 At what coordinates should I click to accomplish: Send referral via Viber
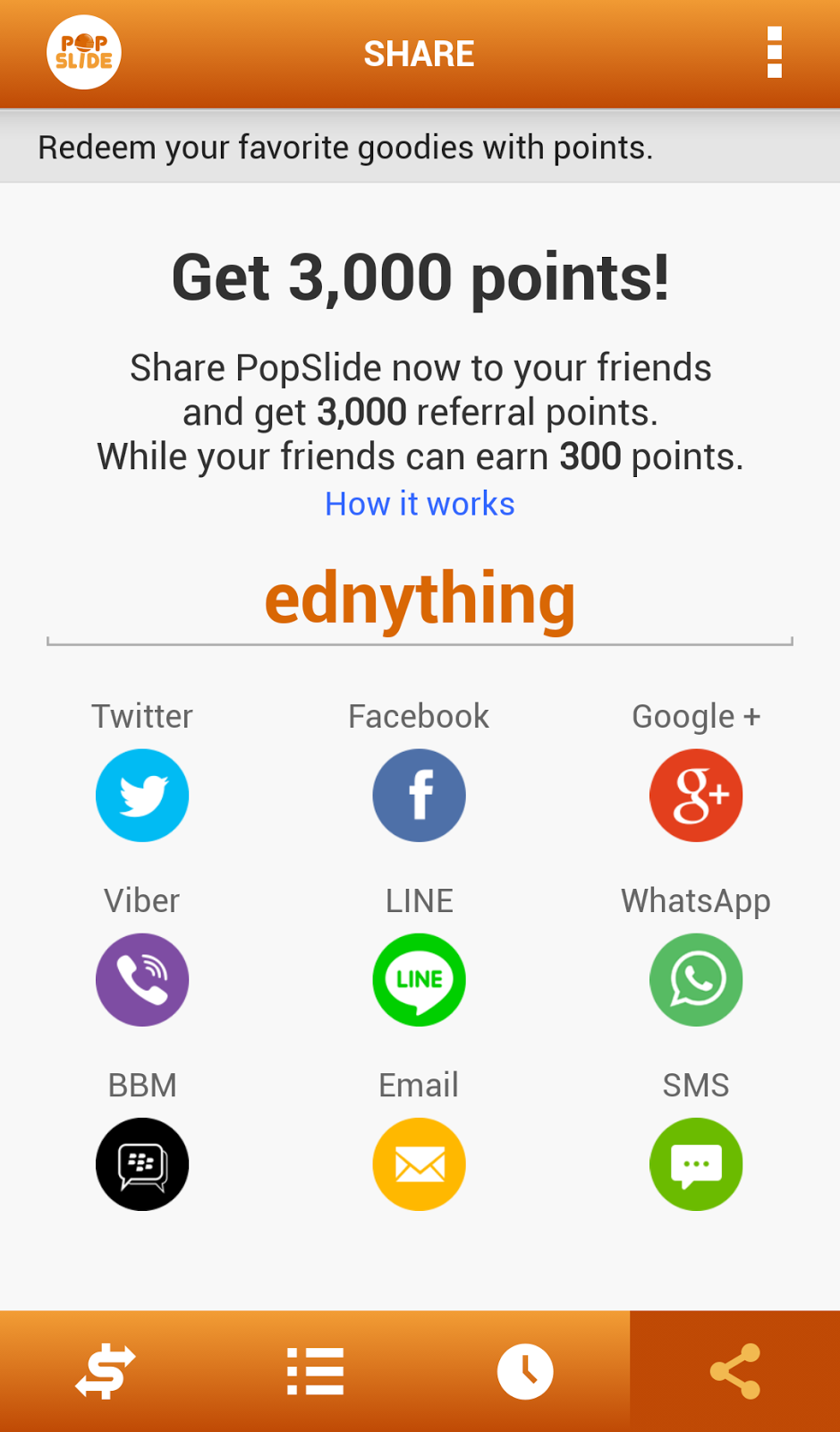[142, 979]
